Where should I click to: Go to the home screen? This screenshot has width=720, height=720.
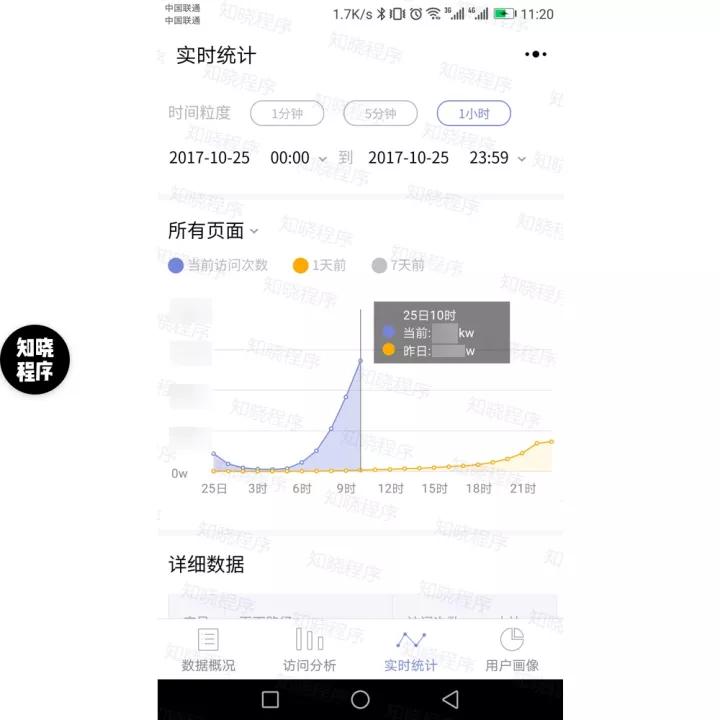[x=360, y=699]
